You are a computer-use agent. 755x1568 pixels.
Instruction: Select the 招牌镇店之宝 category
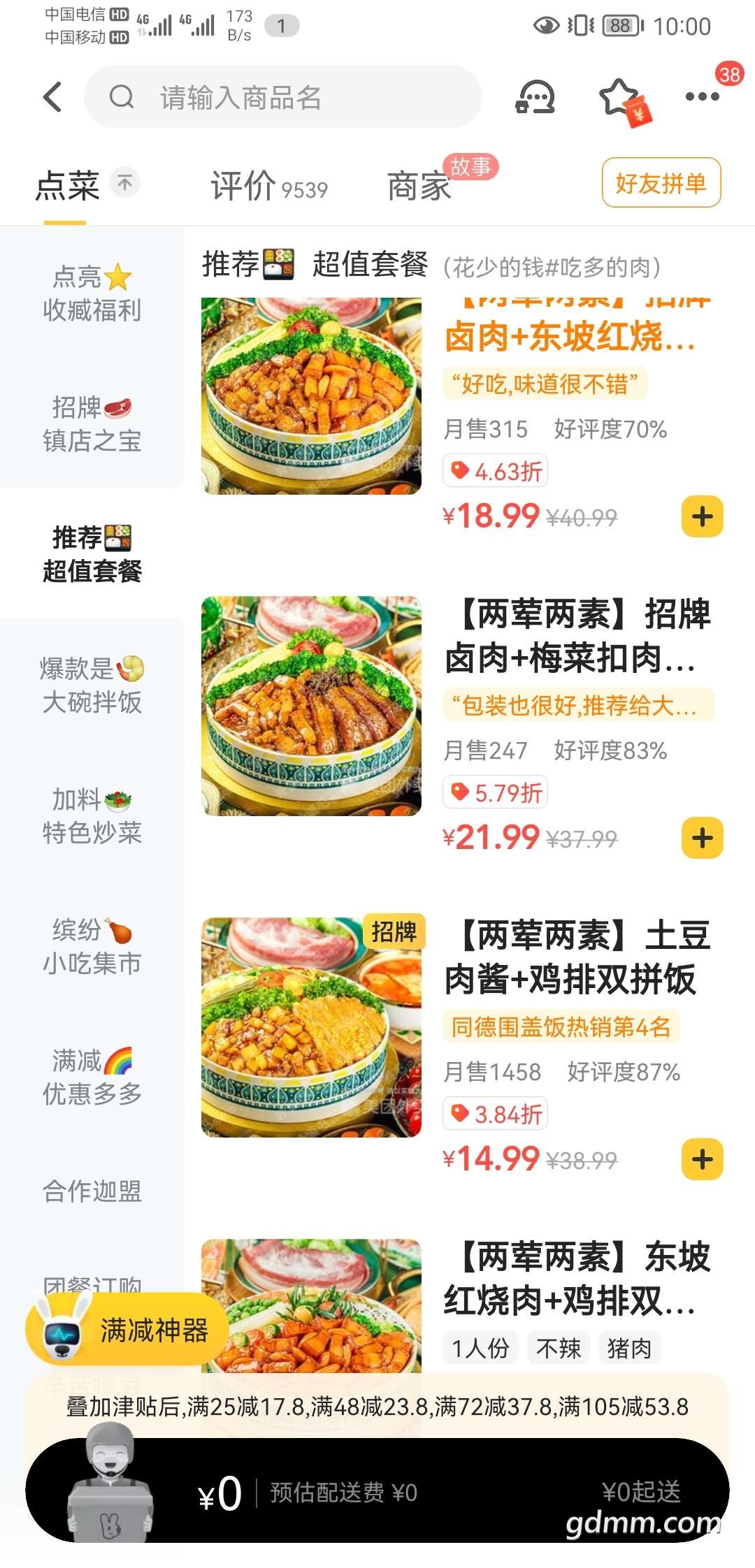(x=92, y=423)
